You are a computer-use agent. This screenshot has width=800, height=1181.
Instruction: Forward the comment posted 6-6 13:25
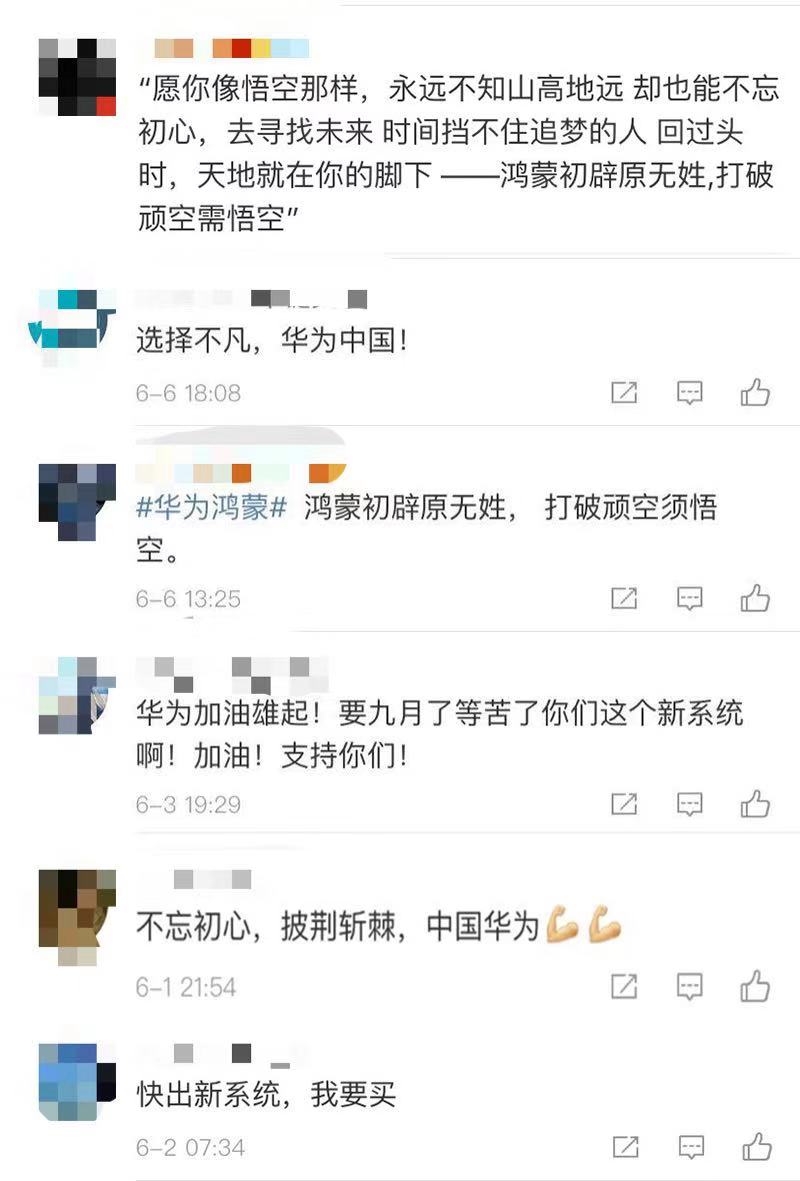click(624, 598)
